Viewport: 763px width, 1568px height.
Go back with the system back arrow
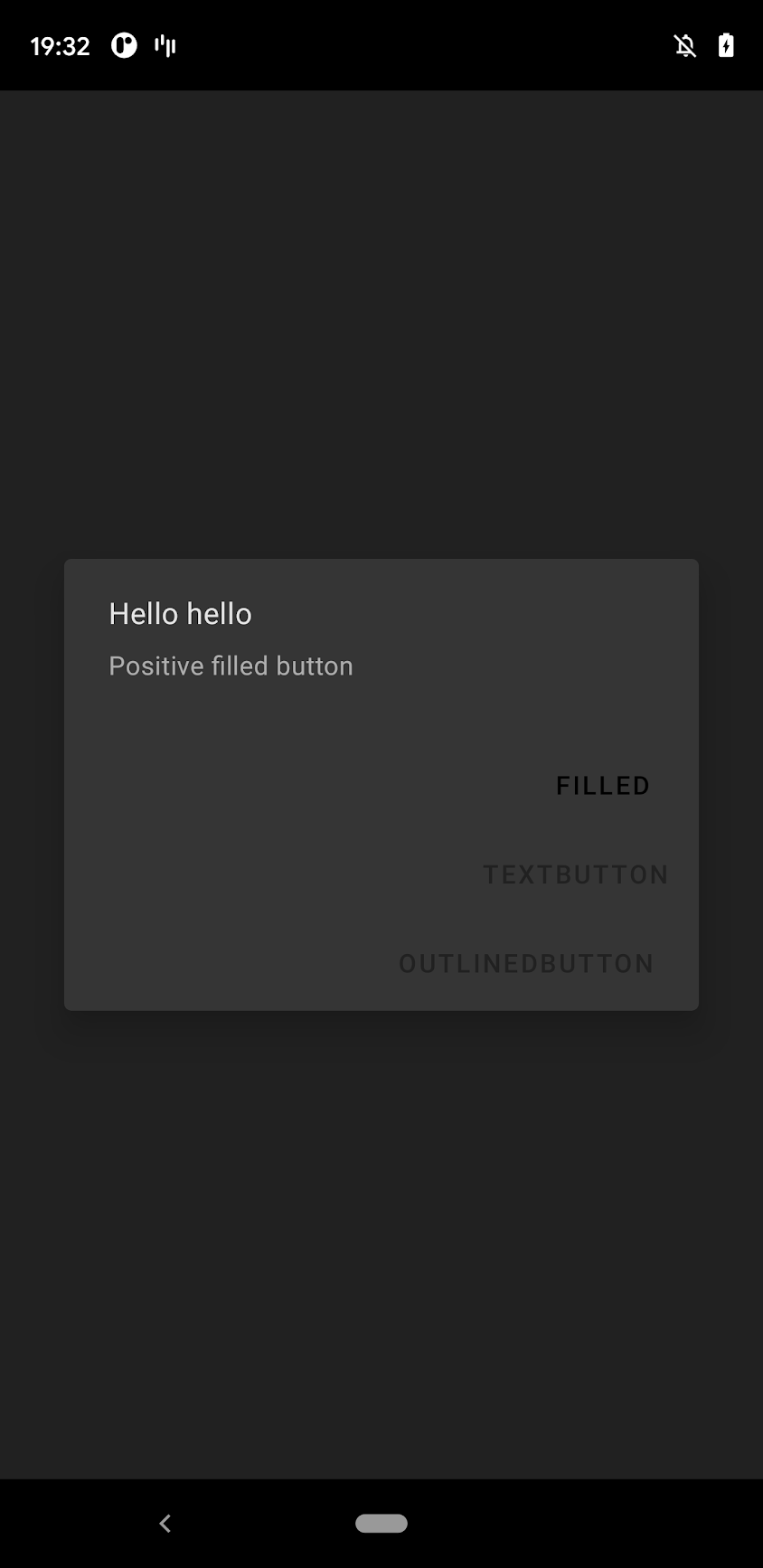pos(165,1524)
